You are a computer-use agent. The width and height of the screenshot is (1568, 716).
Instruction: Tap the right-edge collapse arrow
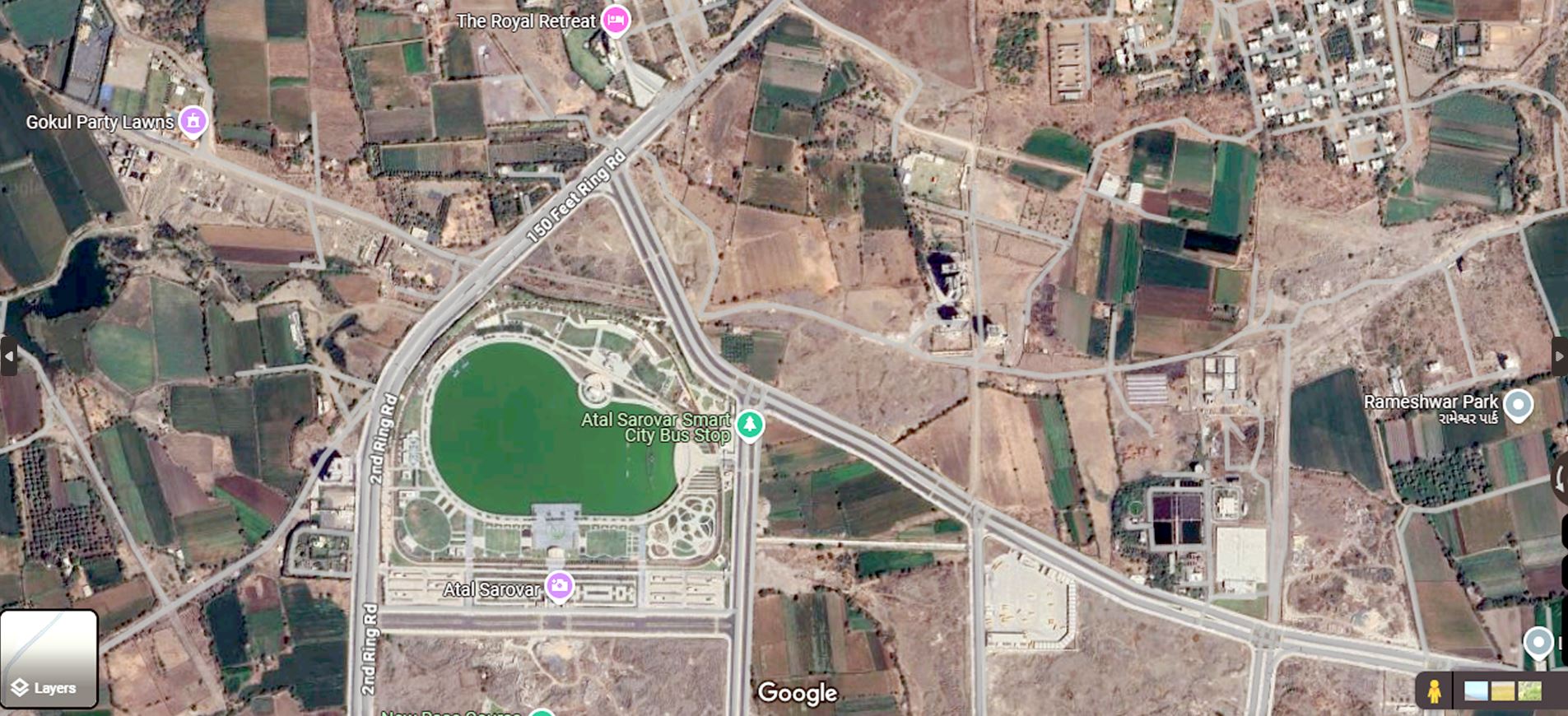tap(1559, 356)
